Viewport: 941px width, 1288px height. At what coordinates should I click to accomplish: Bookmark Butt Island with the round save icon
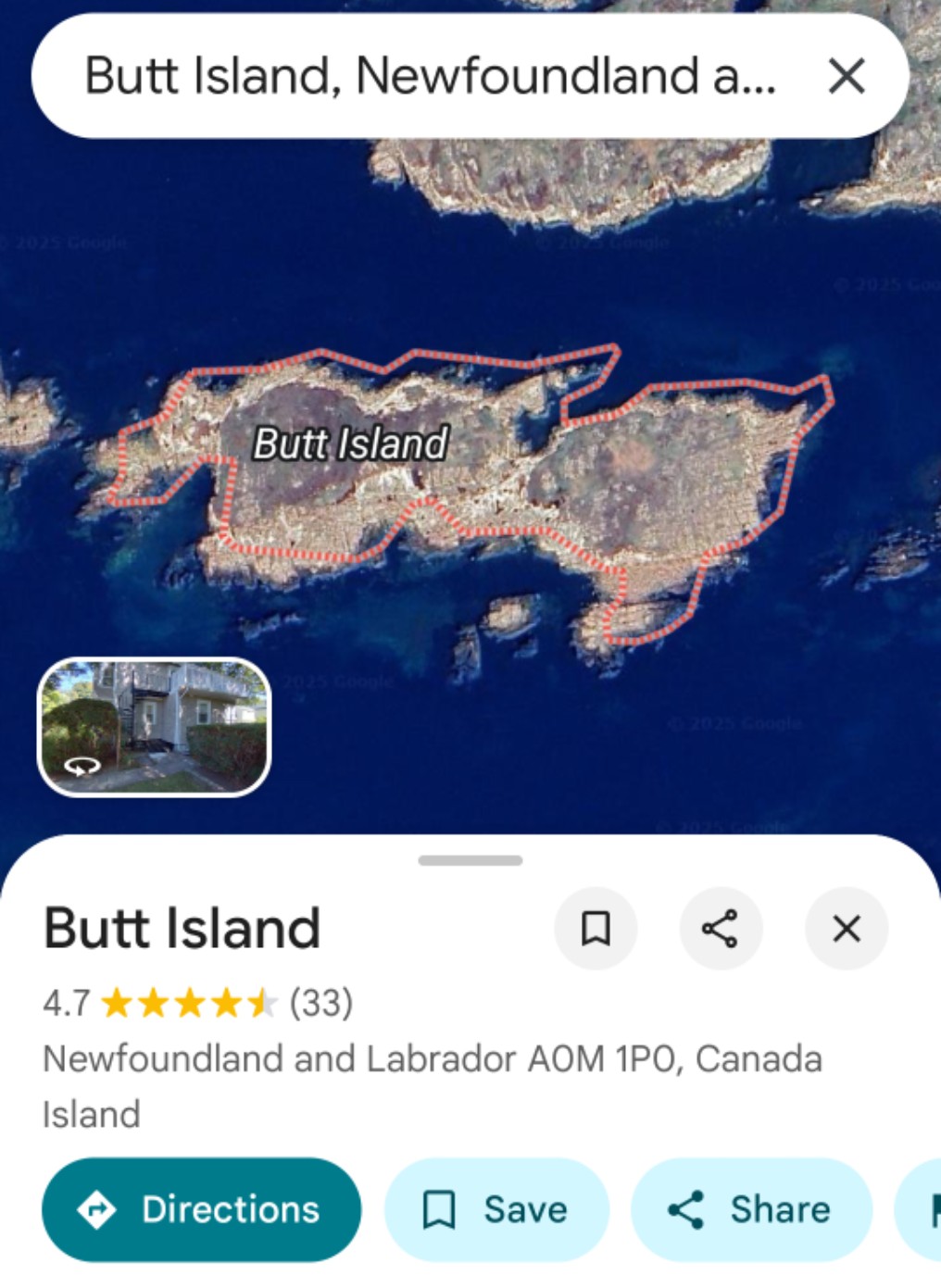596,928
